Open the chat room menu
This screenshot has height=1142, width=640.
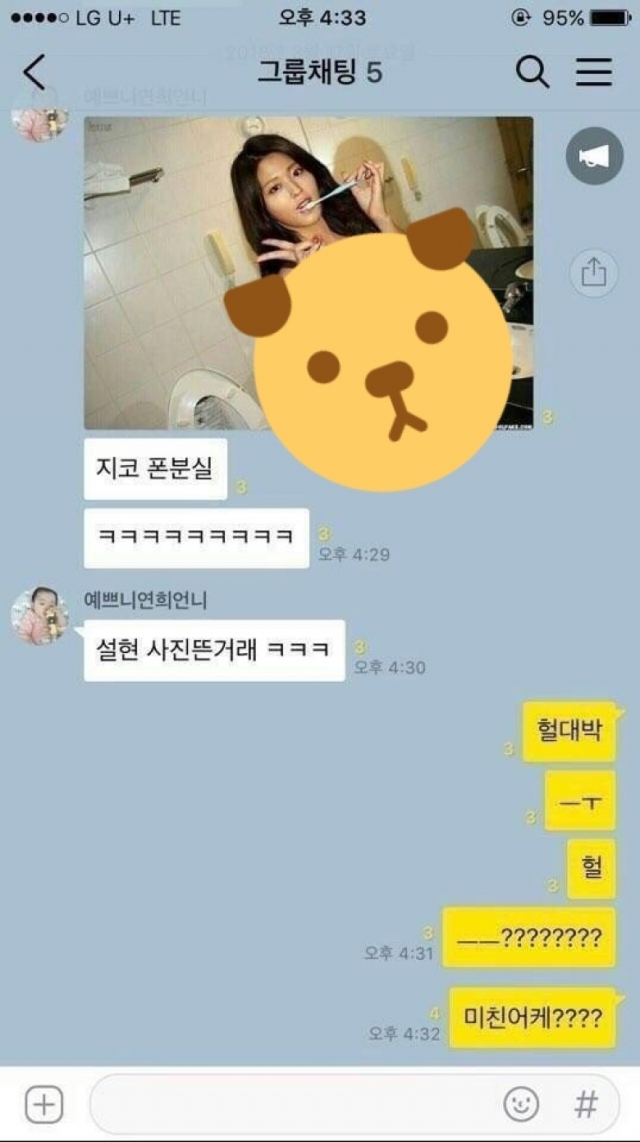tap(593, 73)
